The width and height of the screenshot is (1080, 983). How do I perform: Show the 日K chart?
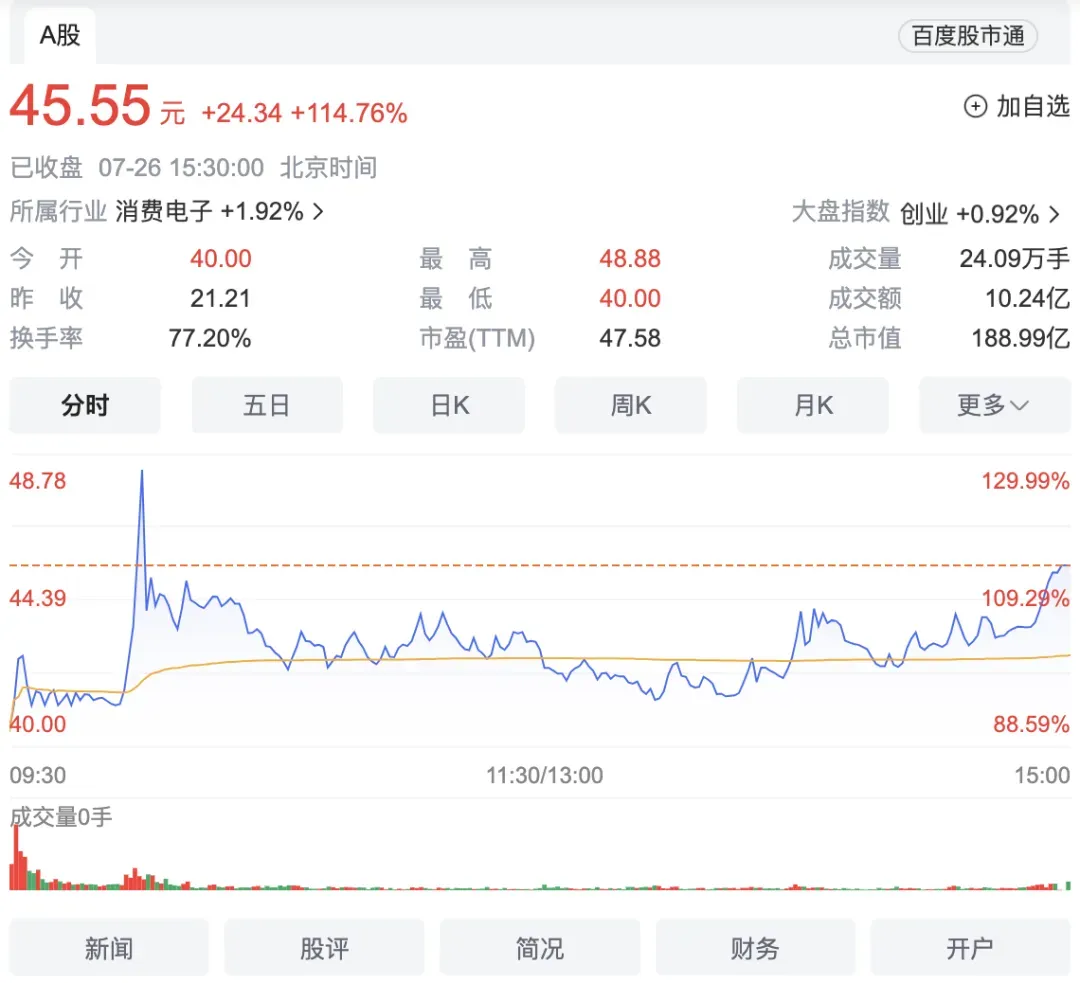449,405
